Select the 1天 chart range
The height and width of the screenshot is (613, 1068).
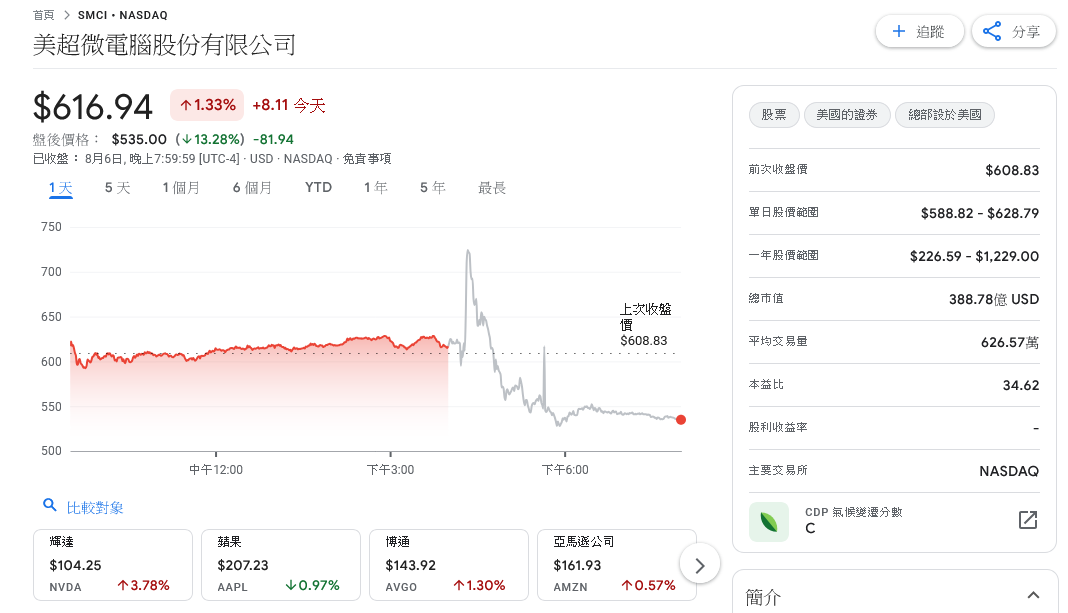pyautogui.click(x=61, y=188)
